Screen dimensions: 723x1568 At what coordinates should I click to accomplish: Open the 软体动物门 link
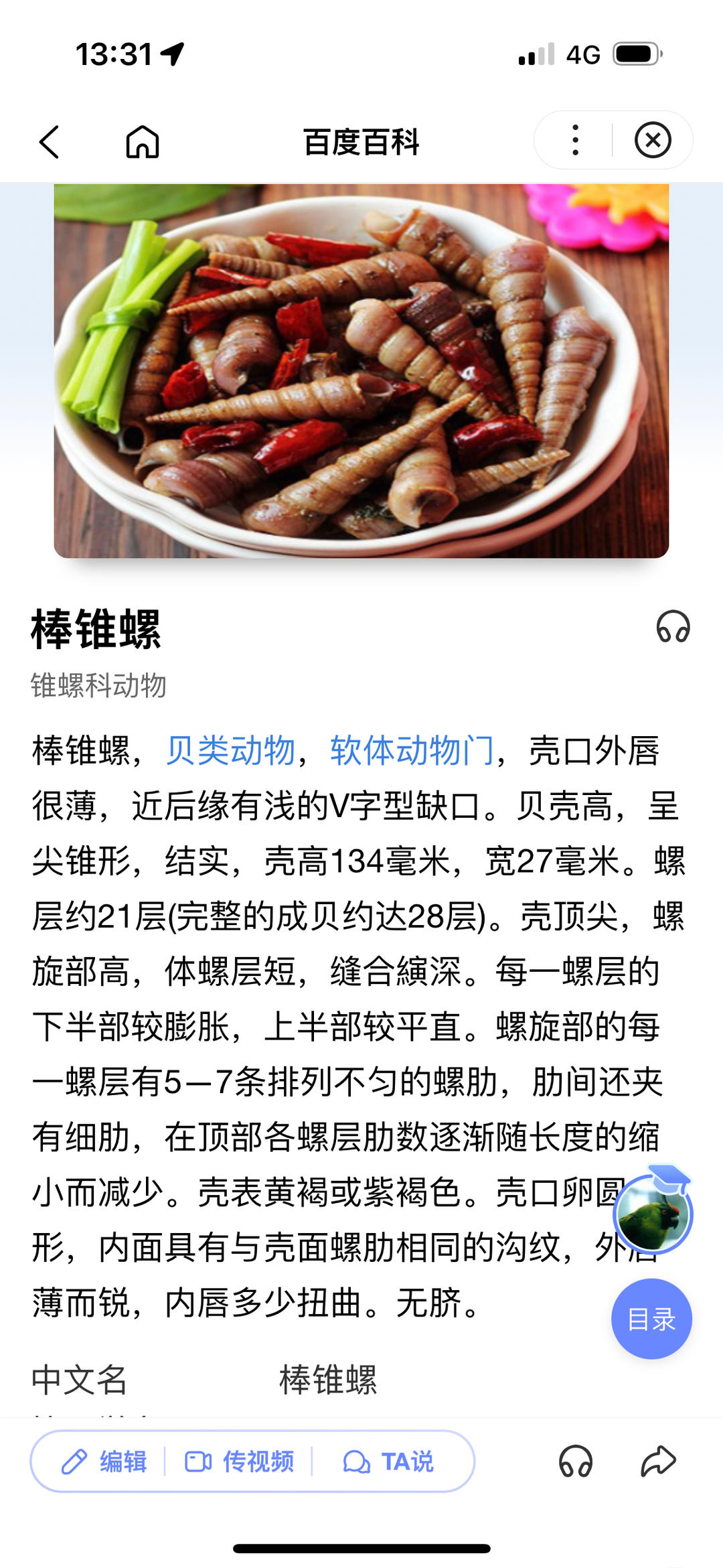pyautogui.click(x=412, y=750)
